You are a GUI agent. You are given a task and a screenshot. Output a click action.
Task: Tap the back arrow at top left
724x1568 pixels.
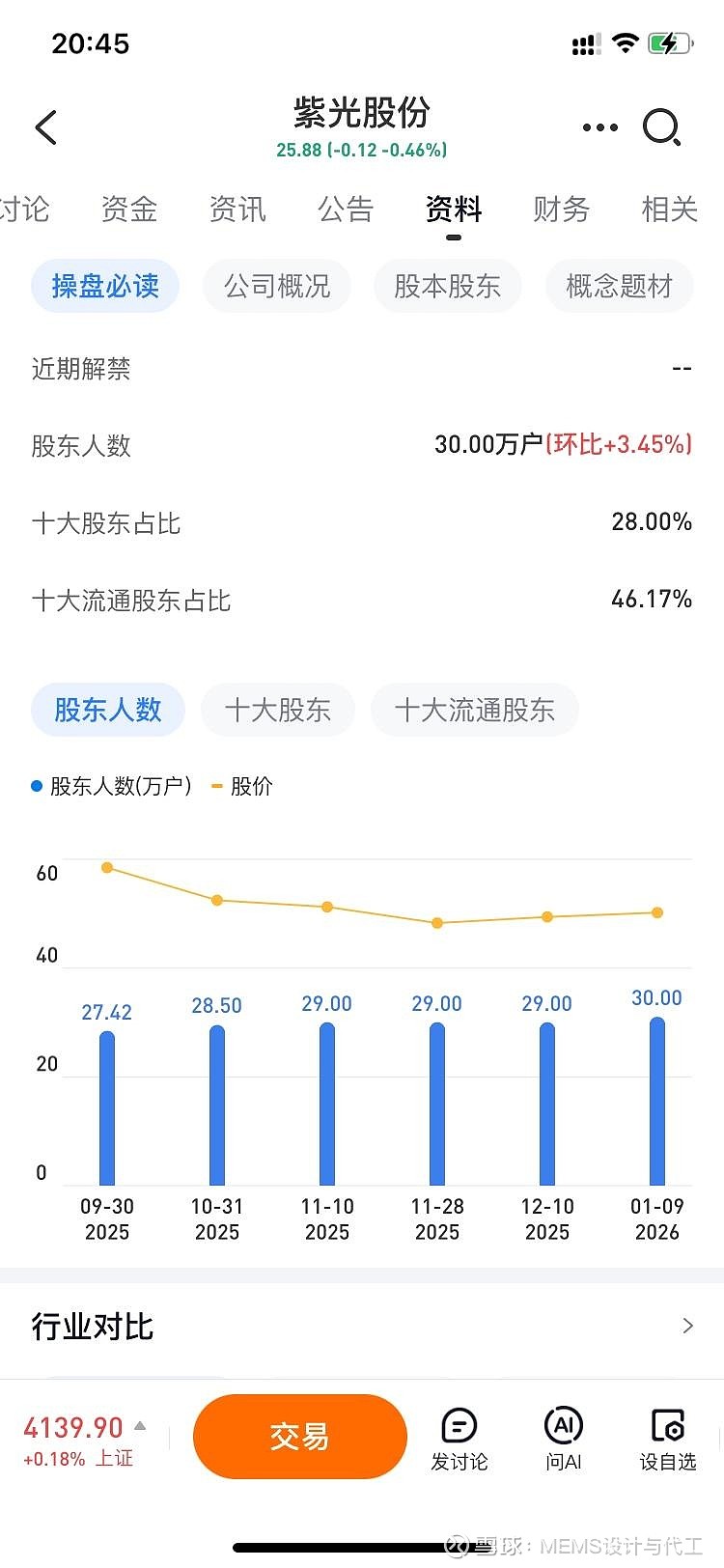(x=45, y=126)
